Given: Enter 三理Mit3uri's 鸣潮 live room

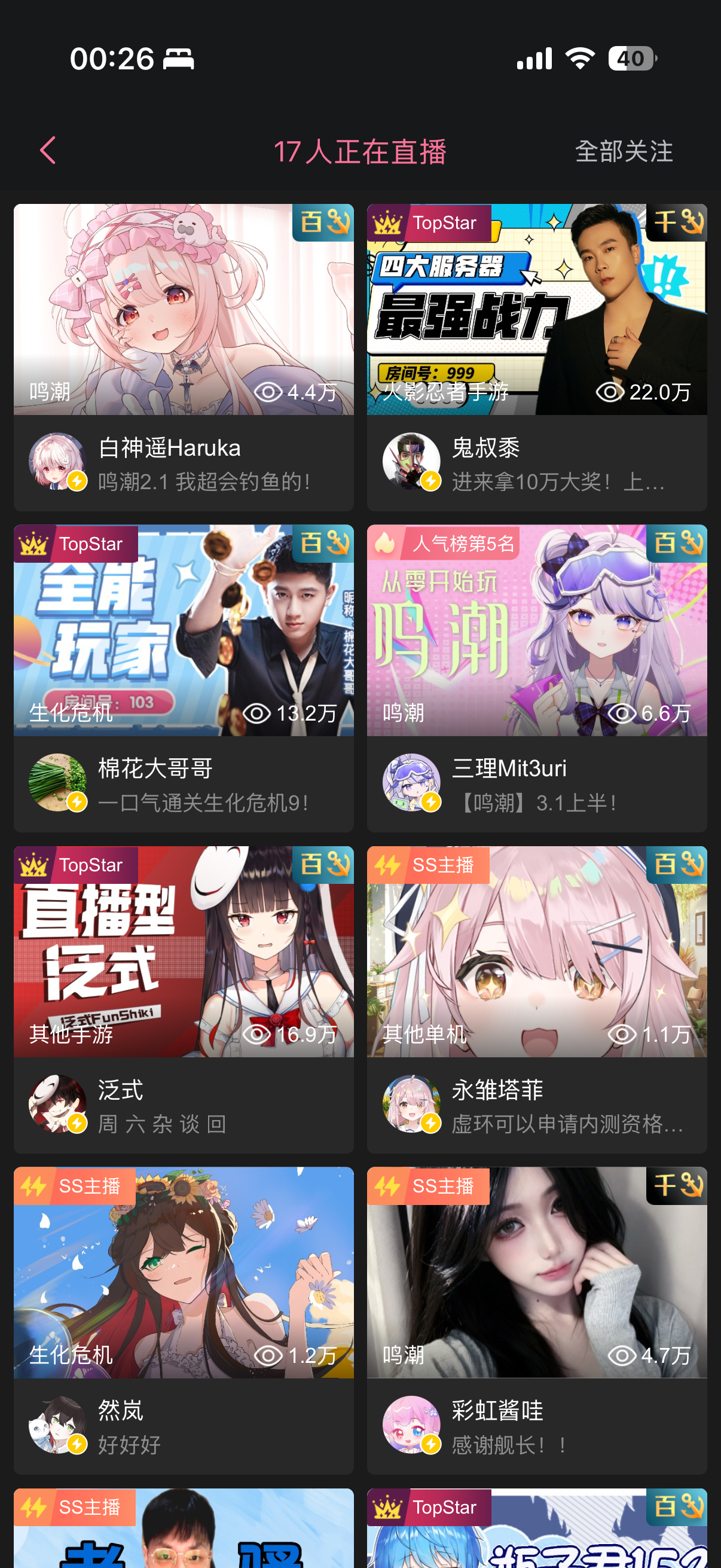Looking at the screenshot, I should pos(536,630).
